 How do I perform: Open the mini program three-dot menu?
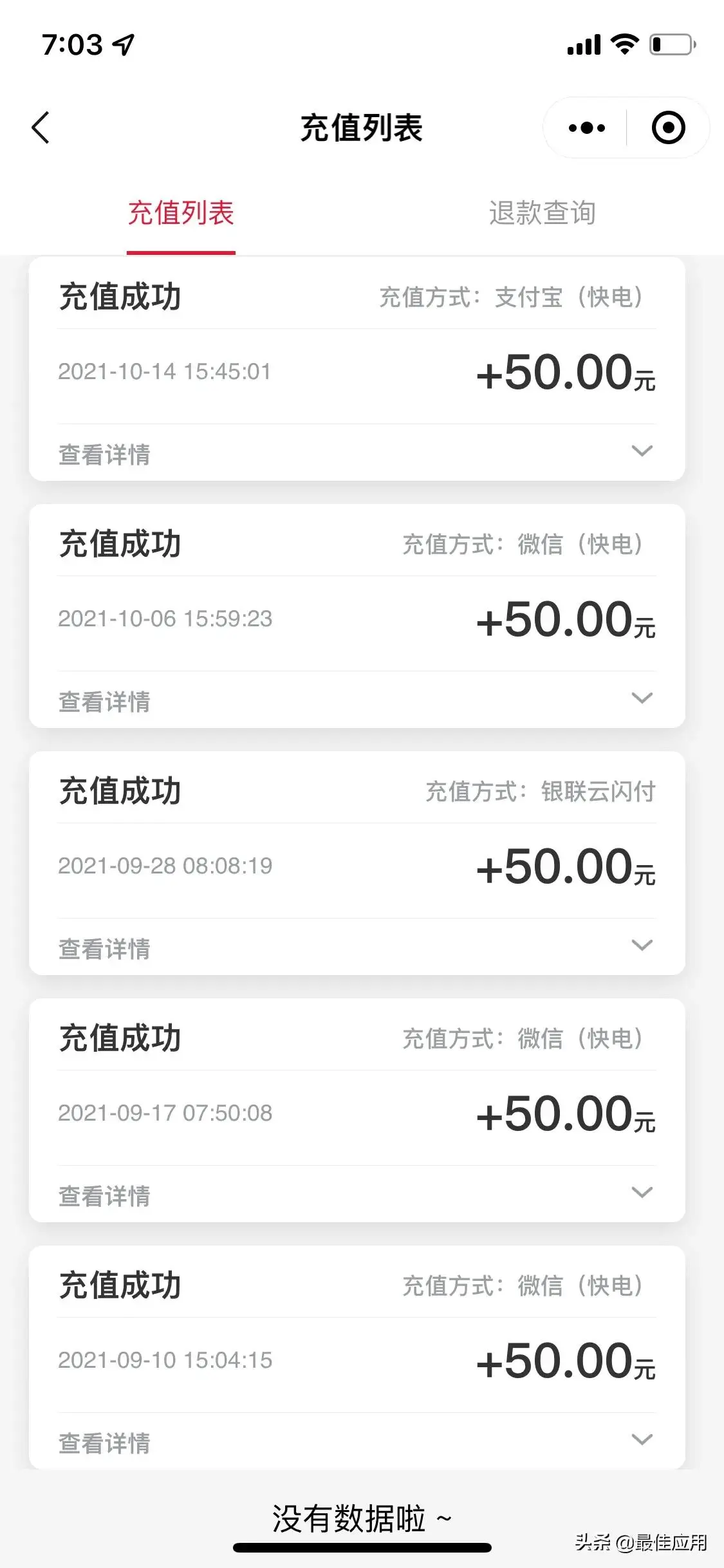coord(587,127)
